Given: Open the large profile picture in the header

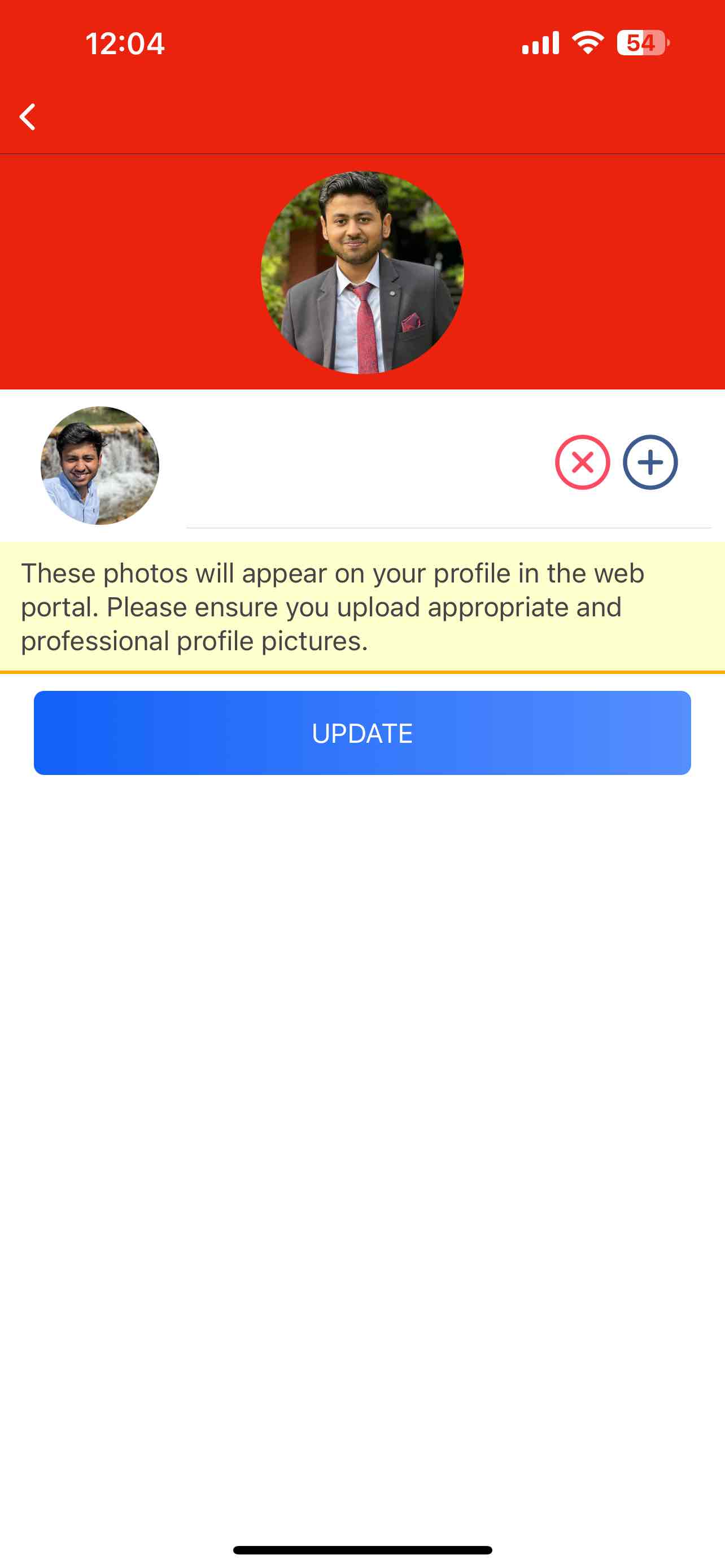Looking at the screenshot, I should tap(362, 272).
